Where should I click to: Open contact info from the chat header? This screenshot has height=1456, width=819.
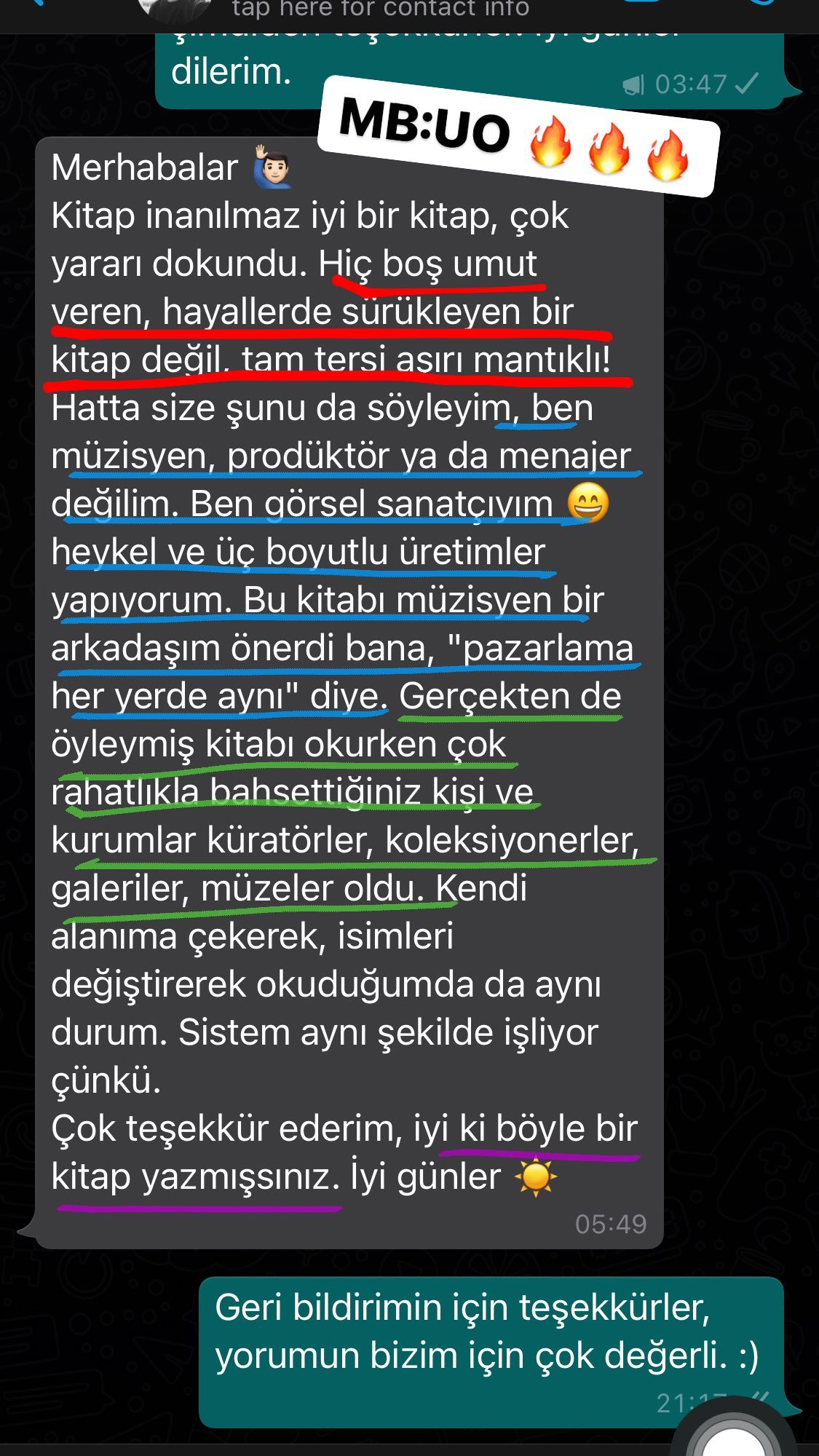(x=380, y=9)
